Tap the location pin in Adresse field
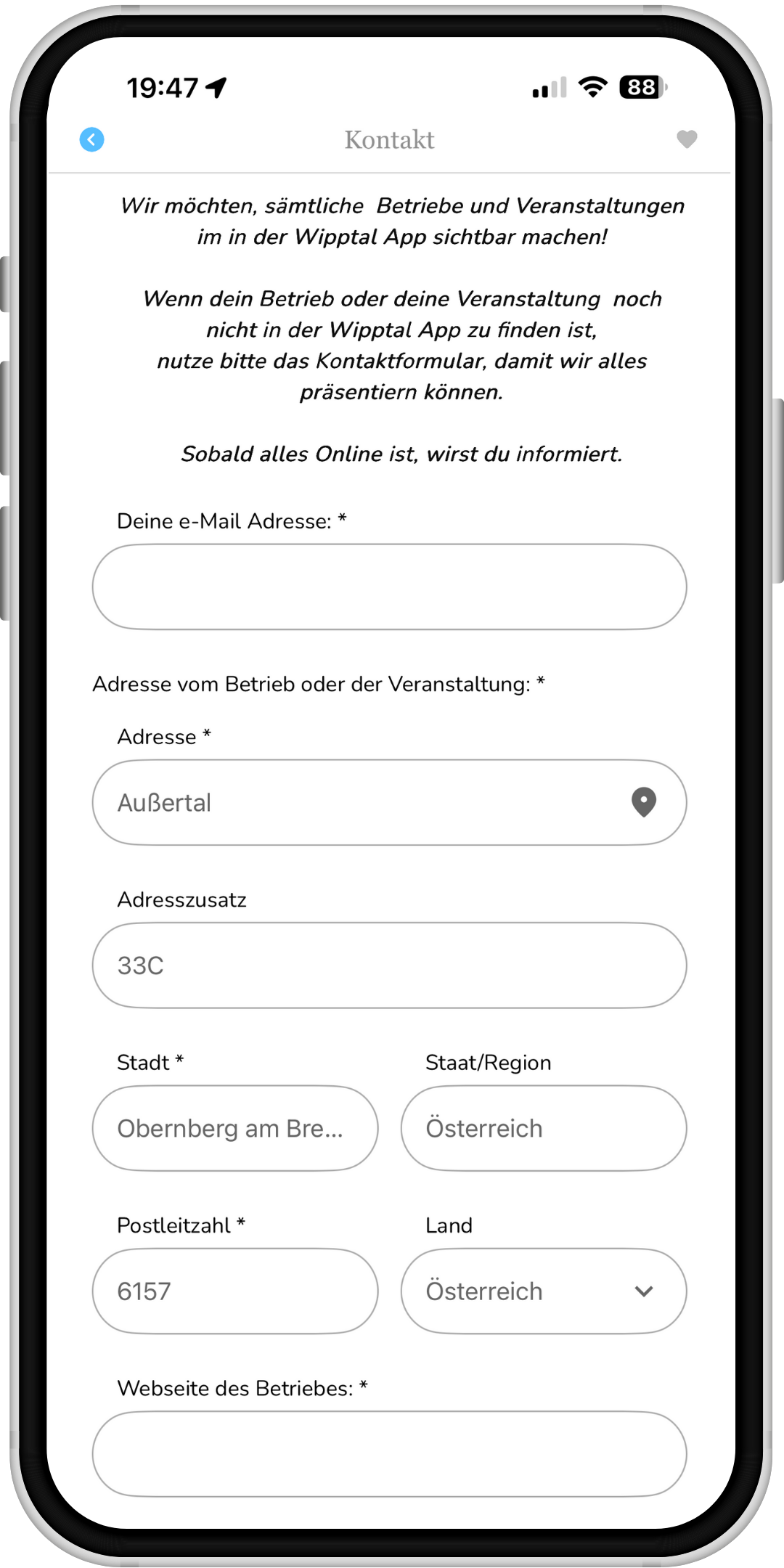The image size is (784, 1568). coord(644,803)
